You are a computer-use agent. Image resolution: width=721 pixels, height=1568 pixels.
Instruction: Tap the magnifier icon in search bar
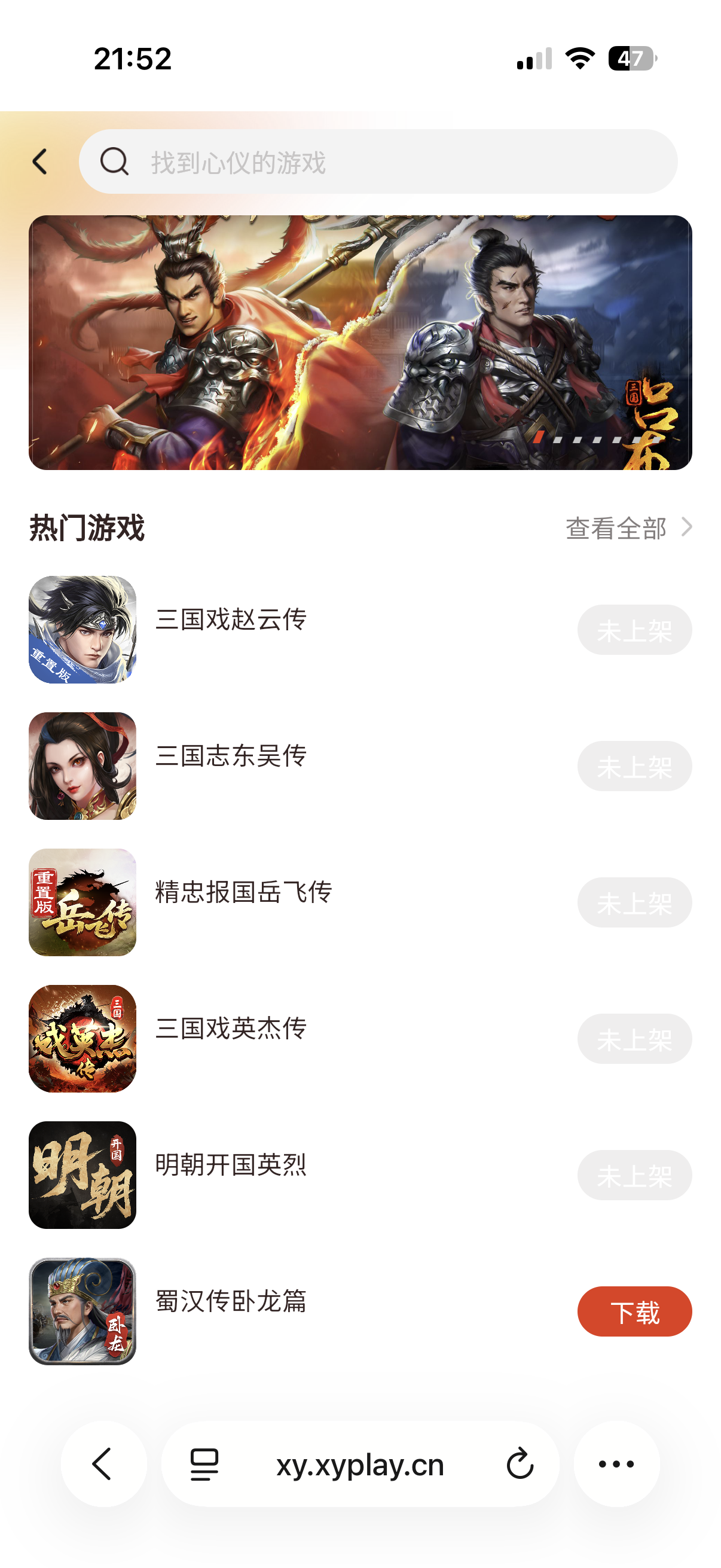coord(114,162)
